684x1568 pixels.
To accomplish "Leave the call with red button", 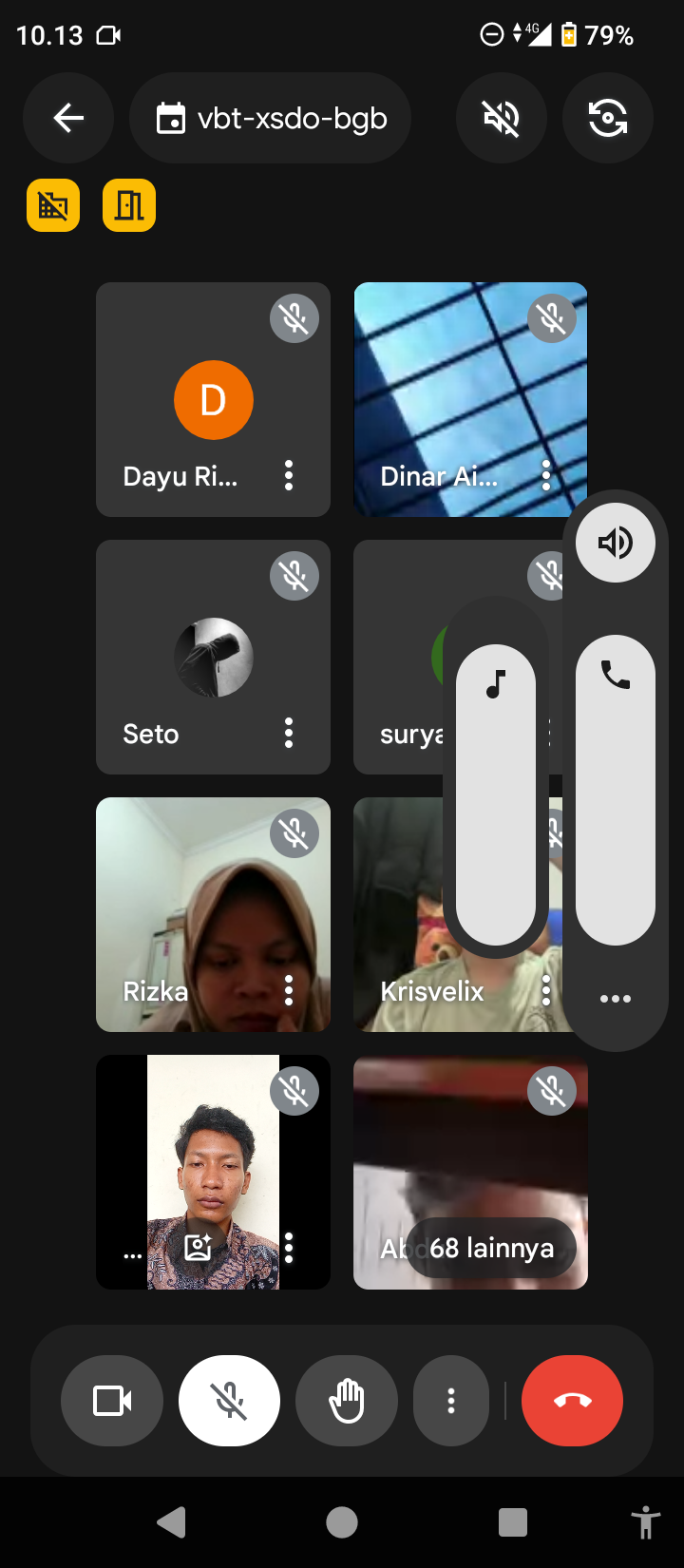I will pyautogui.click(x=572, y=1401).
